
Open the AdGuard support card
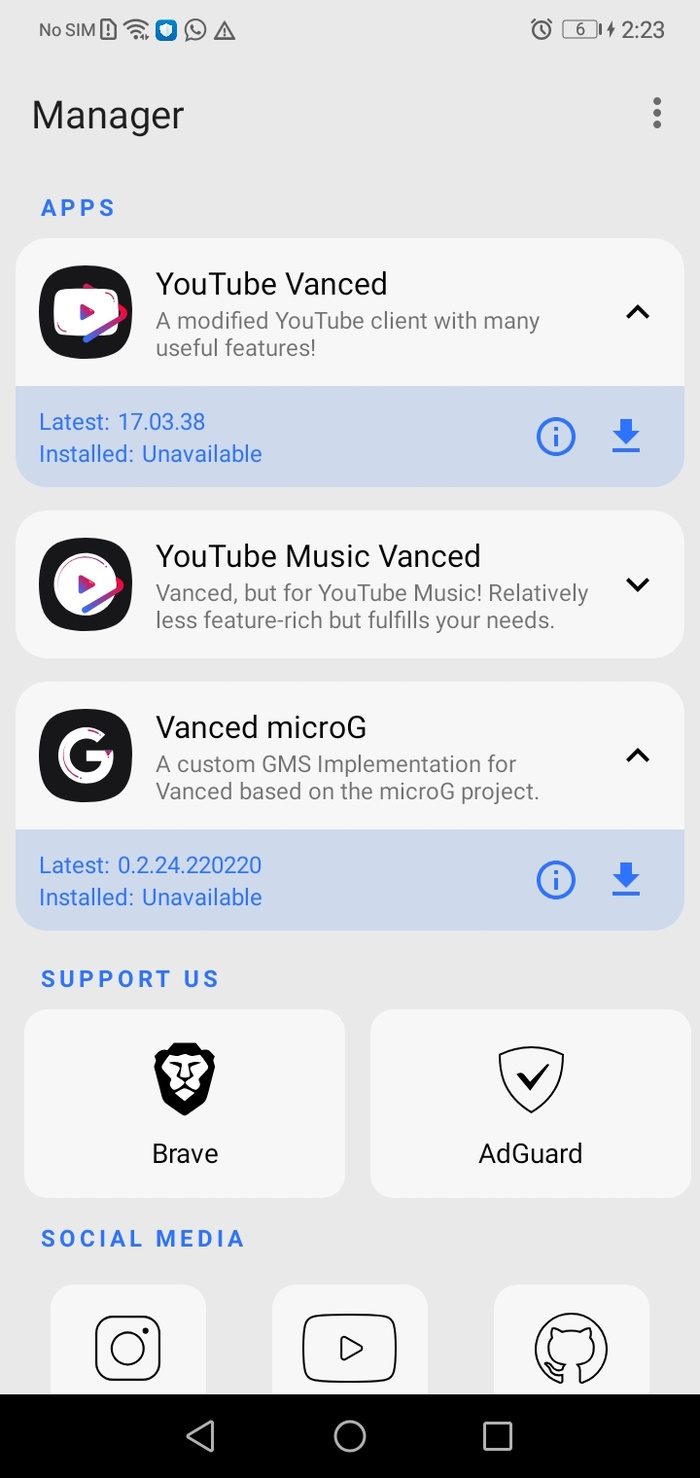coord(530,1103)
